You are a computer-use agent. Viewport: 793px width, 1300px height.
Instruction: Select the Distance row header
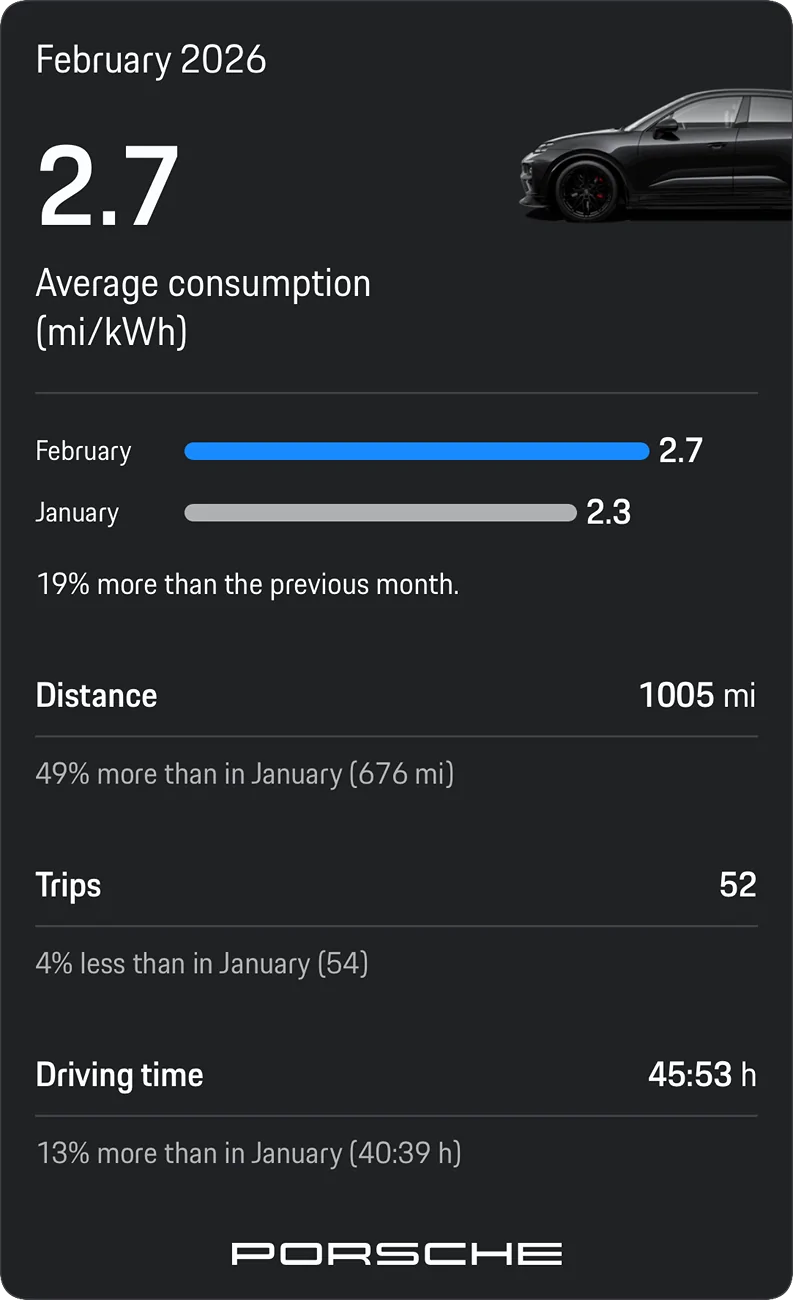[x=96, y=695]
